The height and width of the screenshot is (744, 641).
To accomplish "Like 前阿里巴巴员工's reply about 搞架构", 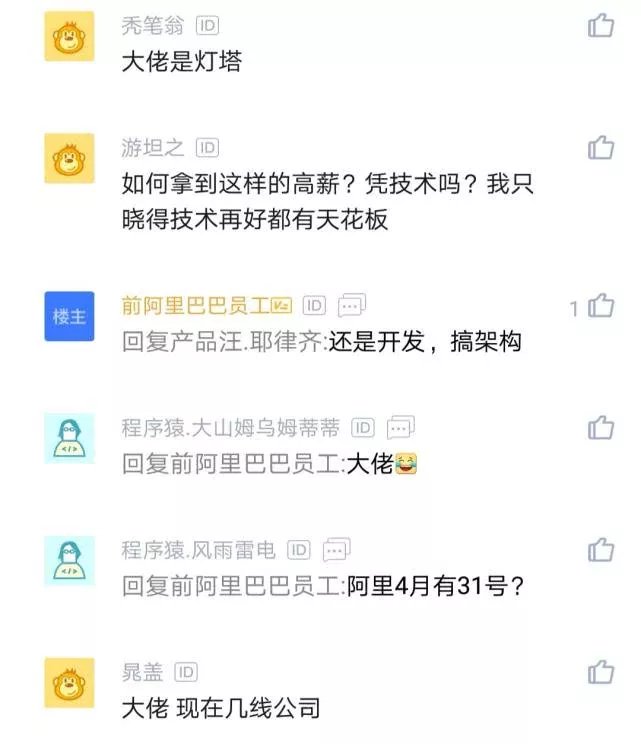I will pos(601,307).
